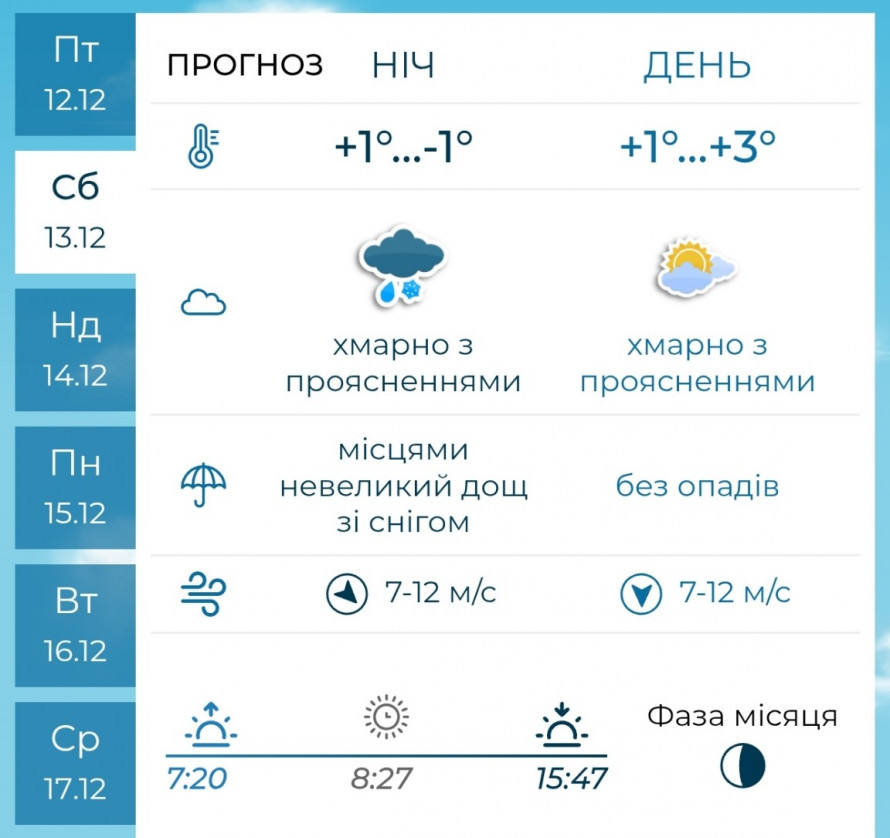The image size is (890, 838).
Task: Switch to the Пт 12.12 forecast tab
Action: pos(75,75)
